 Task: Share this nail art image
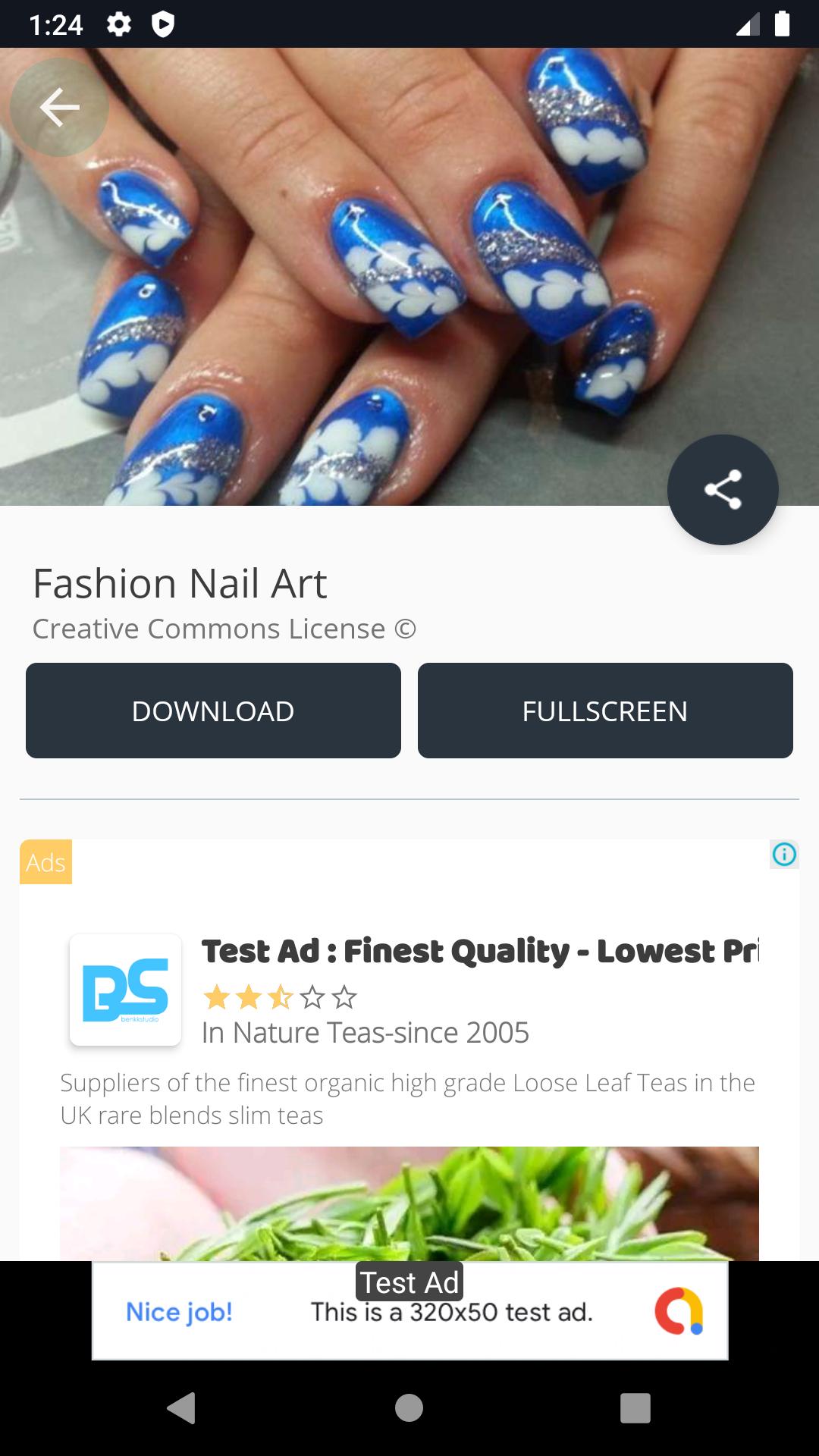point(723,490)
